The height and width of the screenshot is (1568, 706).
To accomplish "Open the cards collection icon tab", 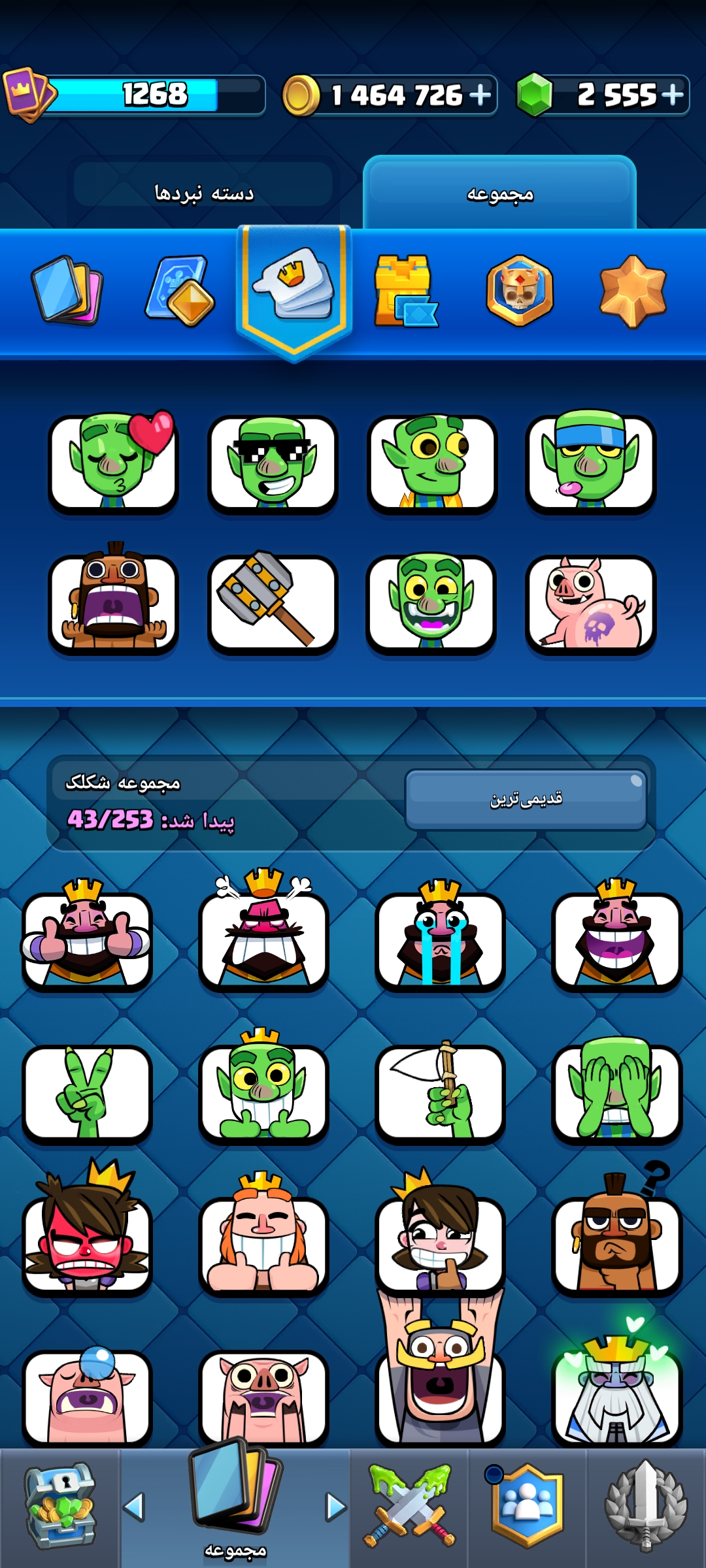I will (x=67, y=291).
